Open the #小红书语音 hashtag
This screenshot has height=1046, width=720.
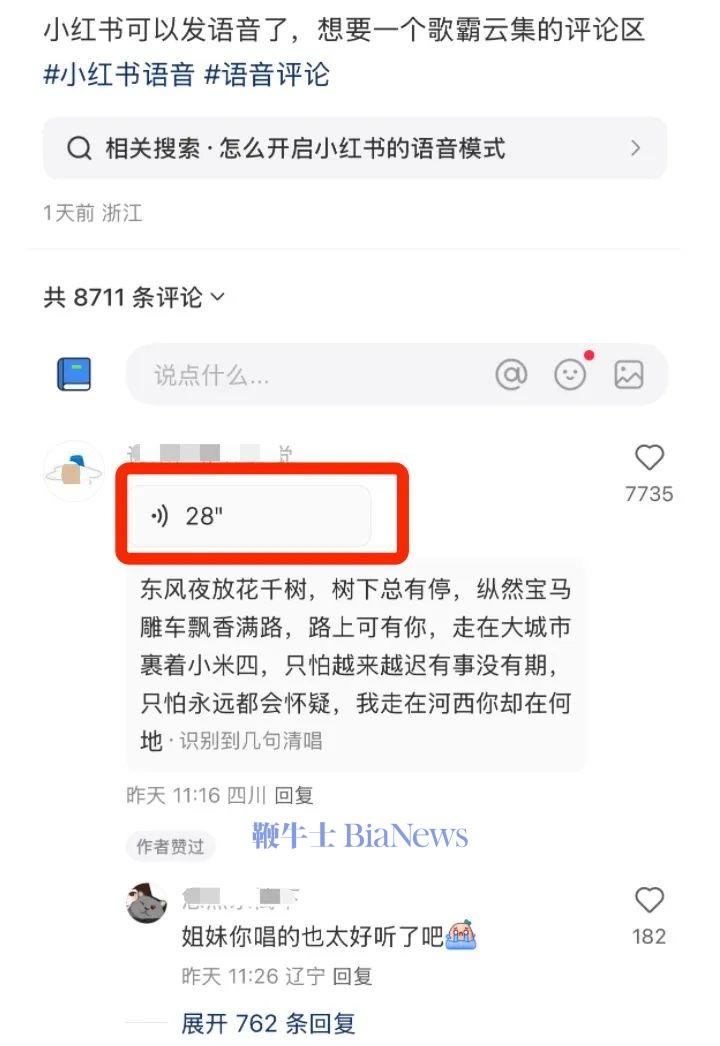[x=118, y=74]
